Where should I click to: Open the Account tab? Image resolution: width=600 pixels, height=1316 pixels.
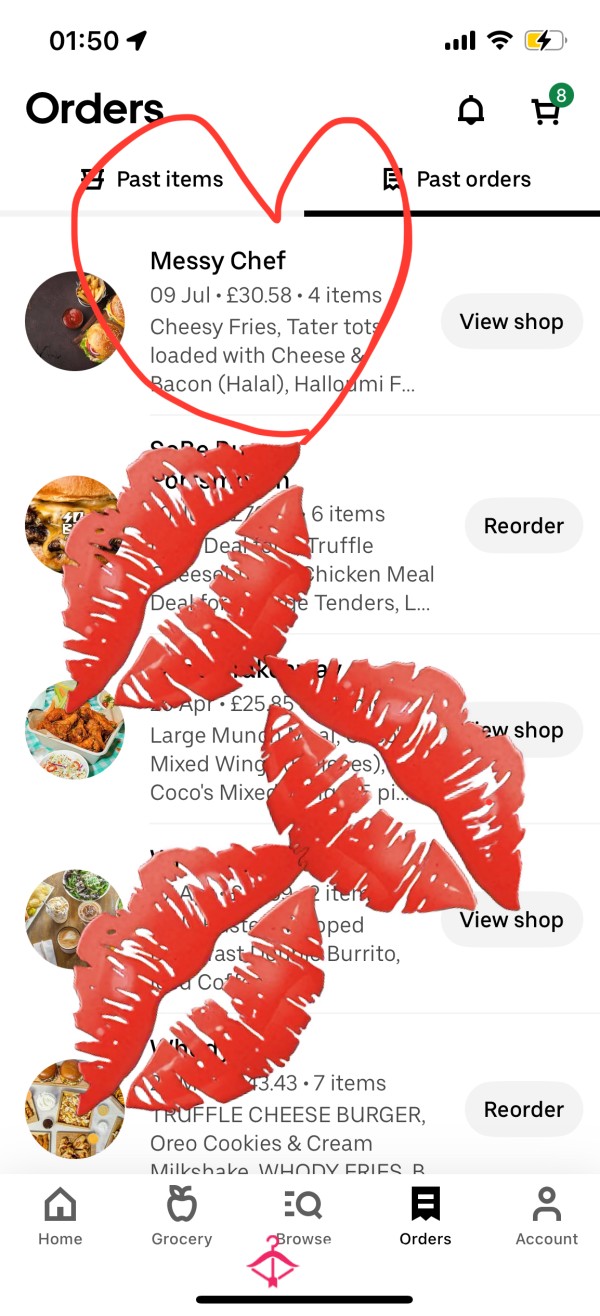547,1216
